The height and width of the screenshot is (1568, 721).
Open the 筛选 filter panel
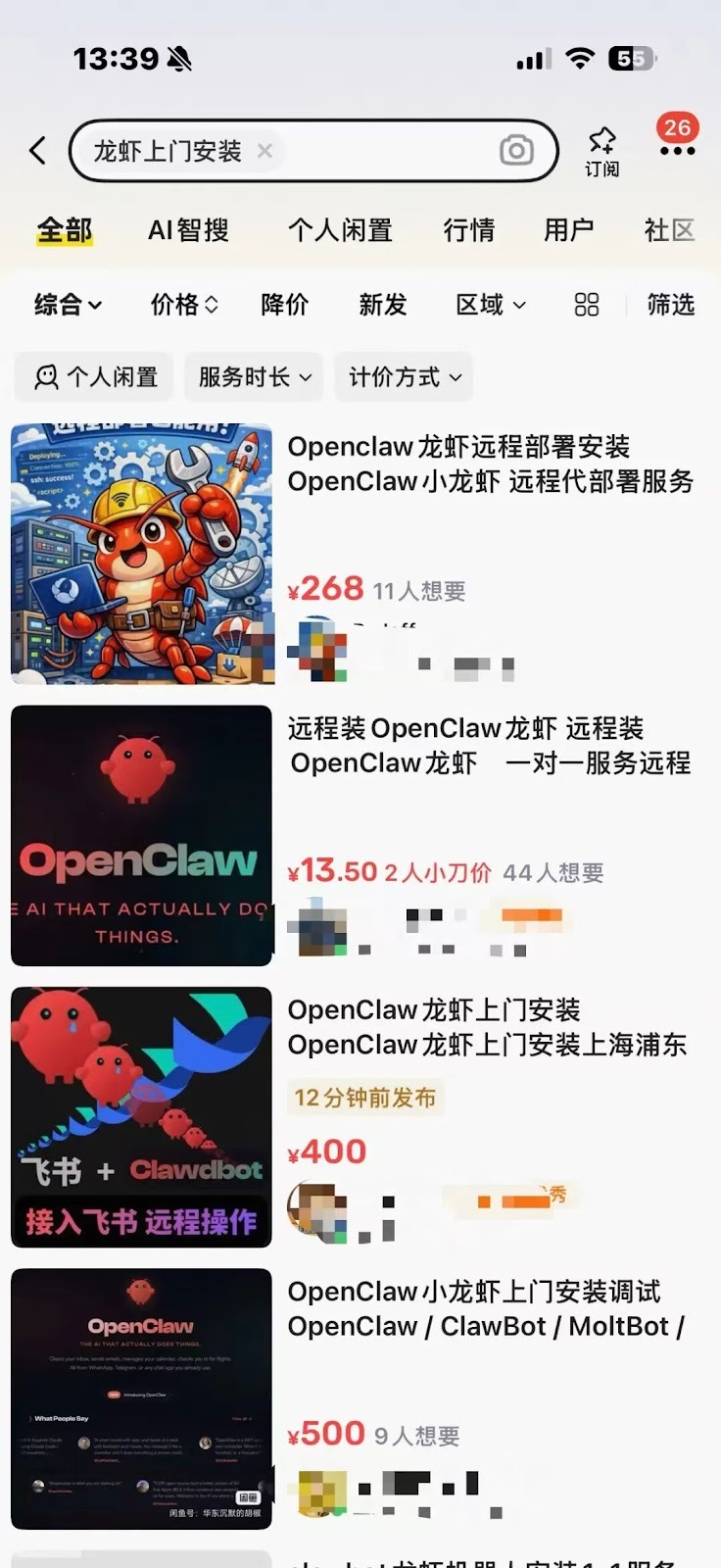point(670,306)
